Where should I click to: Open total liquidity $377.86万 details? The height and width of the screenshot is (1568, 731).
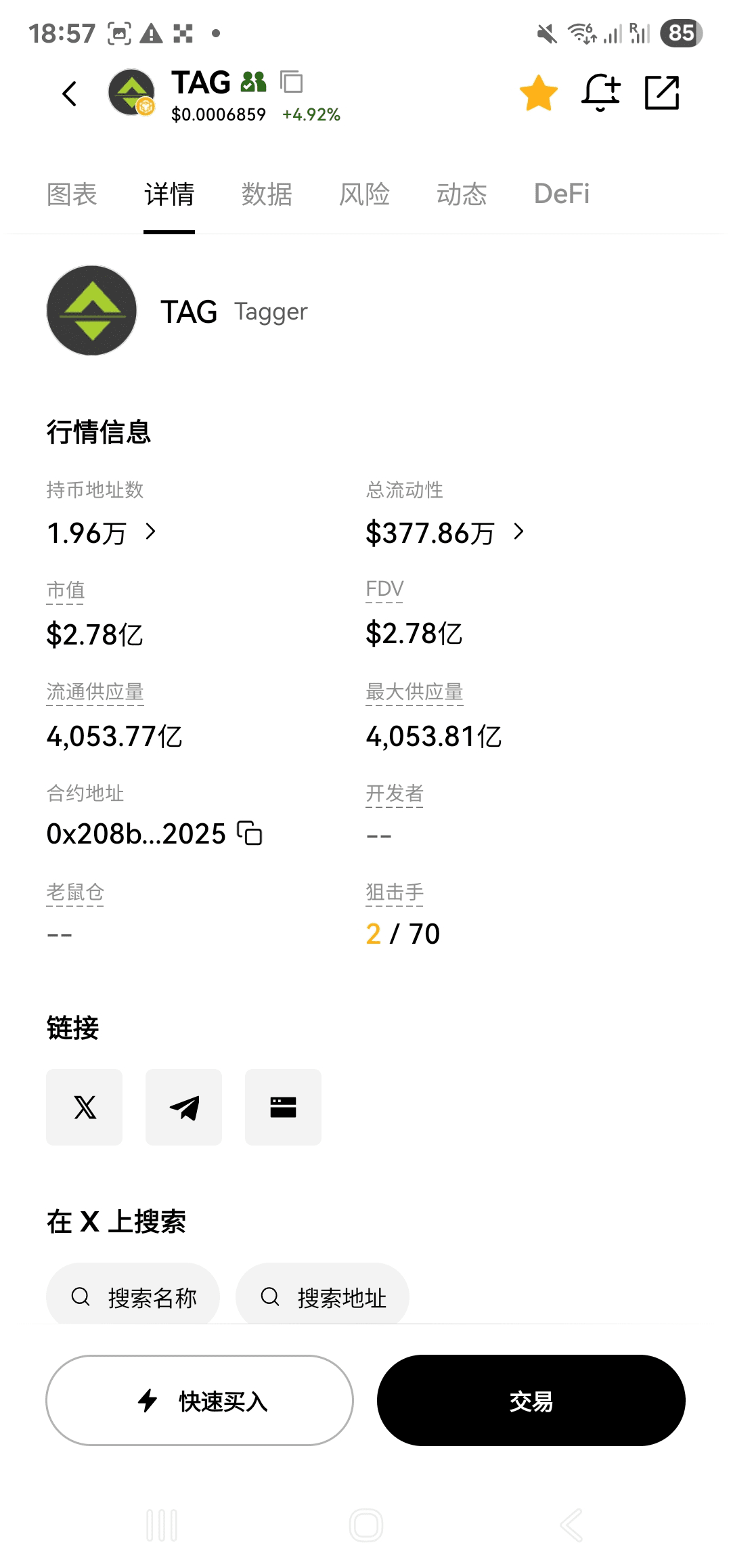(445, 533)
